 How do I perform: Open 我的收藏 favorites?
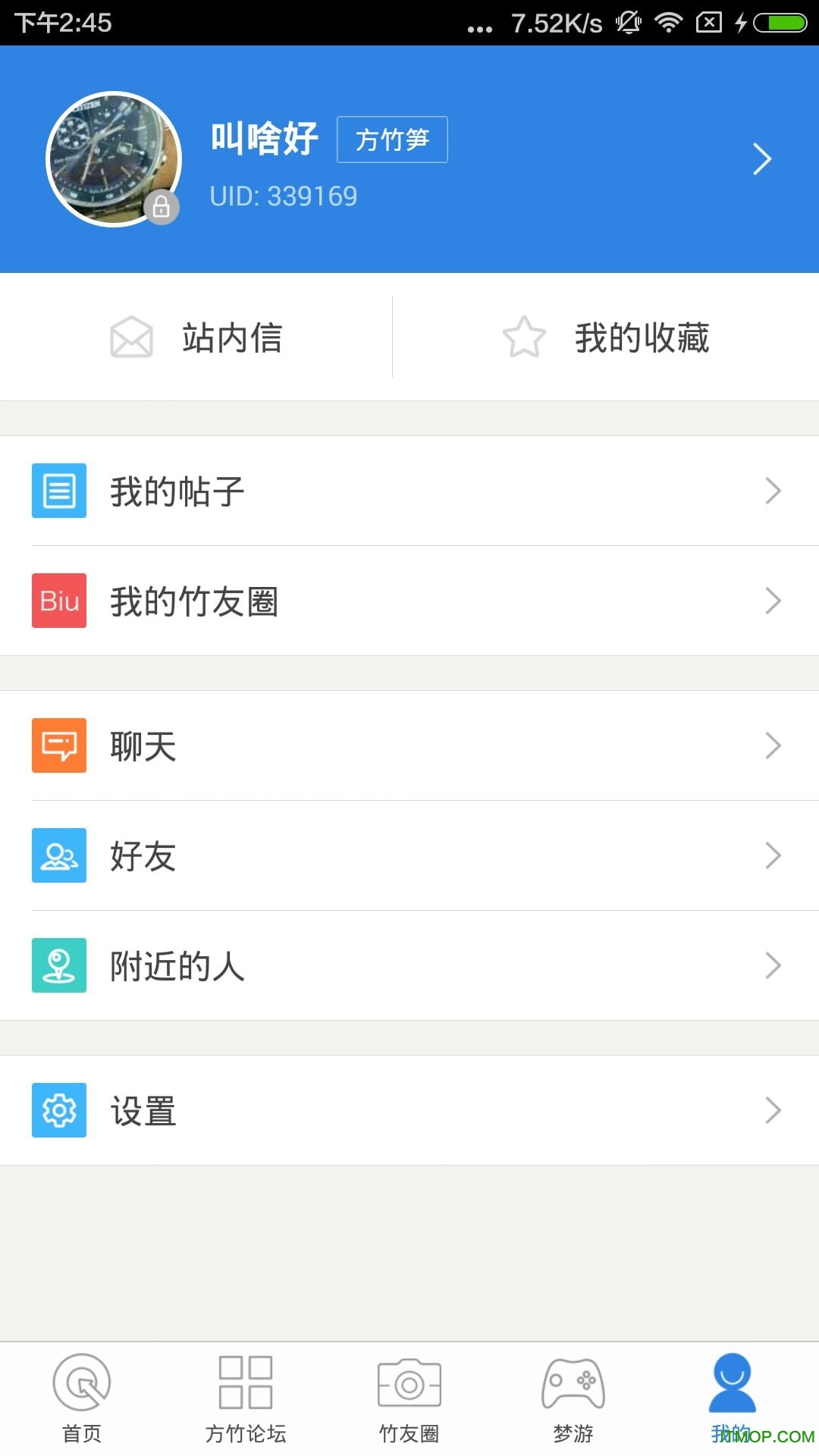point(605,337)
